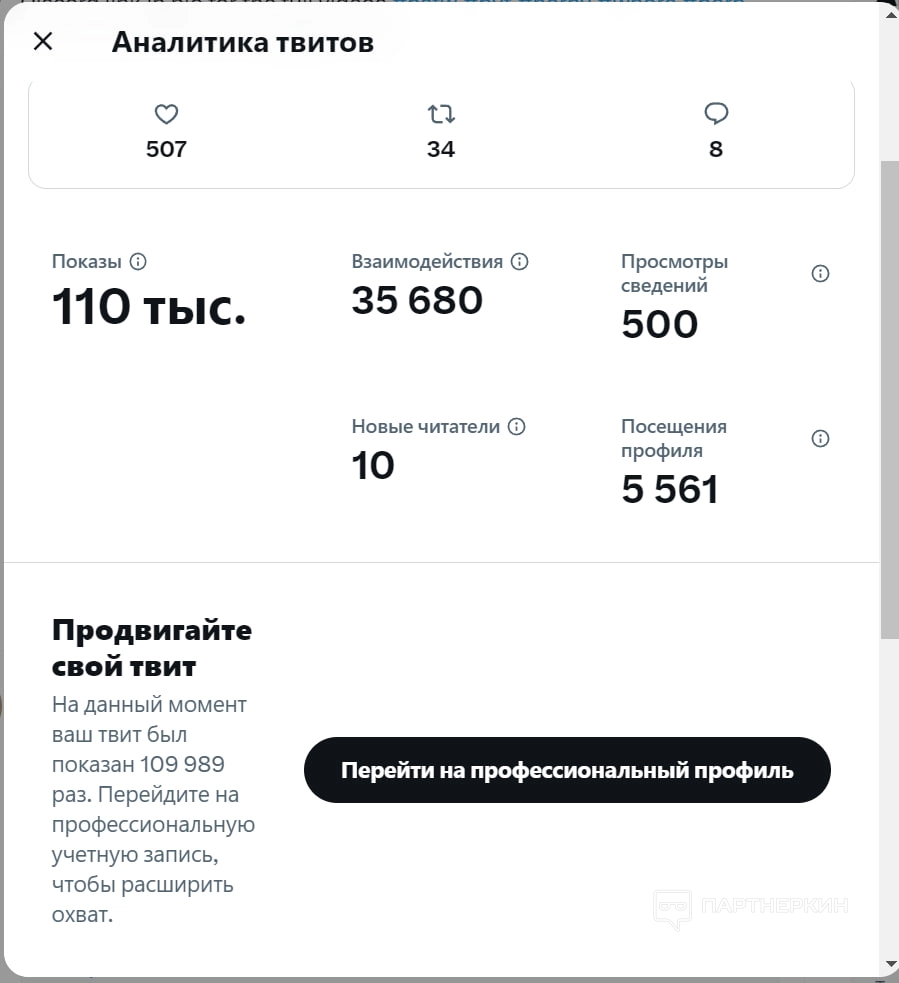Show info about Посещения профиля
This screenshot has width=899, height=983.
tap(820, 438)
